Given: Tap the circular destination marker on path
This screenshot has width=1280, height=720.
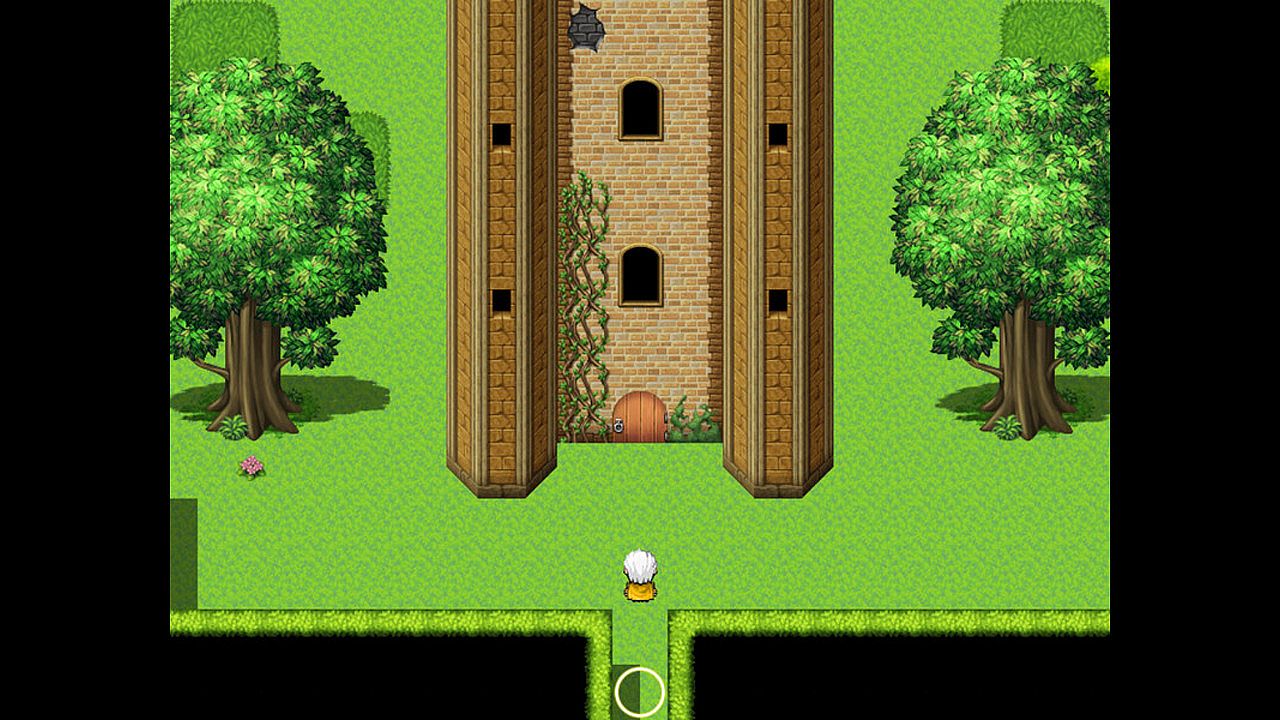Looking at the screenshot, I should (639, 691).
